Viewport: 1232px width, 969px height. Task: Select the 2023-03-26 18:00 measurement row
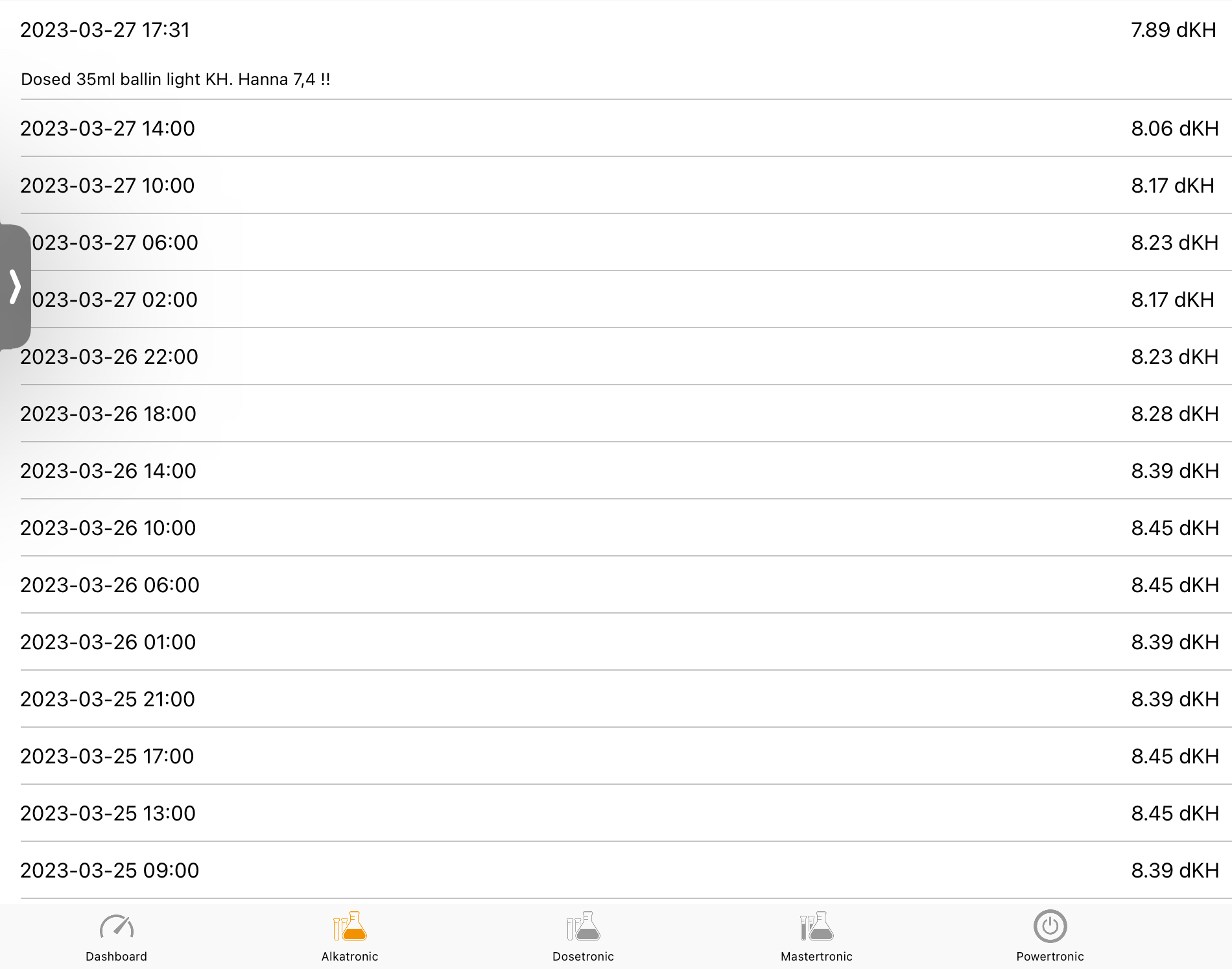[x=616, y=414]
